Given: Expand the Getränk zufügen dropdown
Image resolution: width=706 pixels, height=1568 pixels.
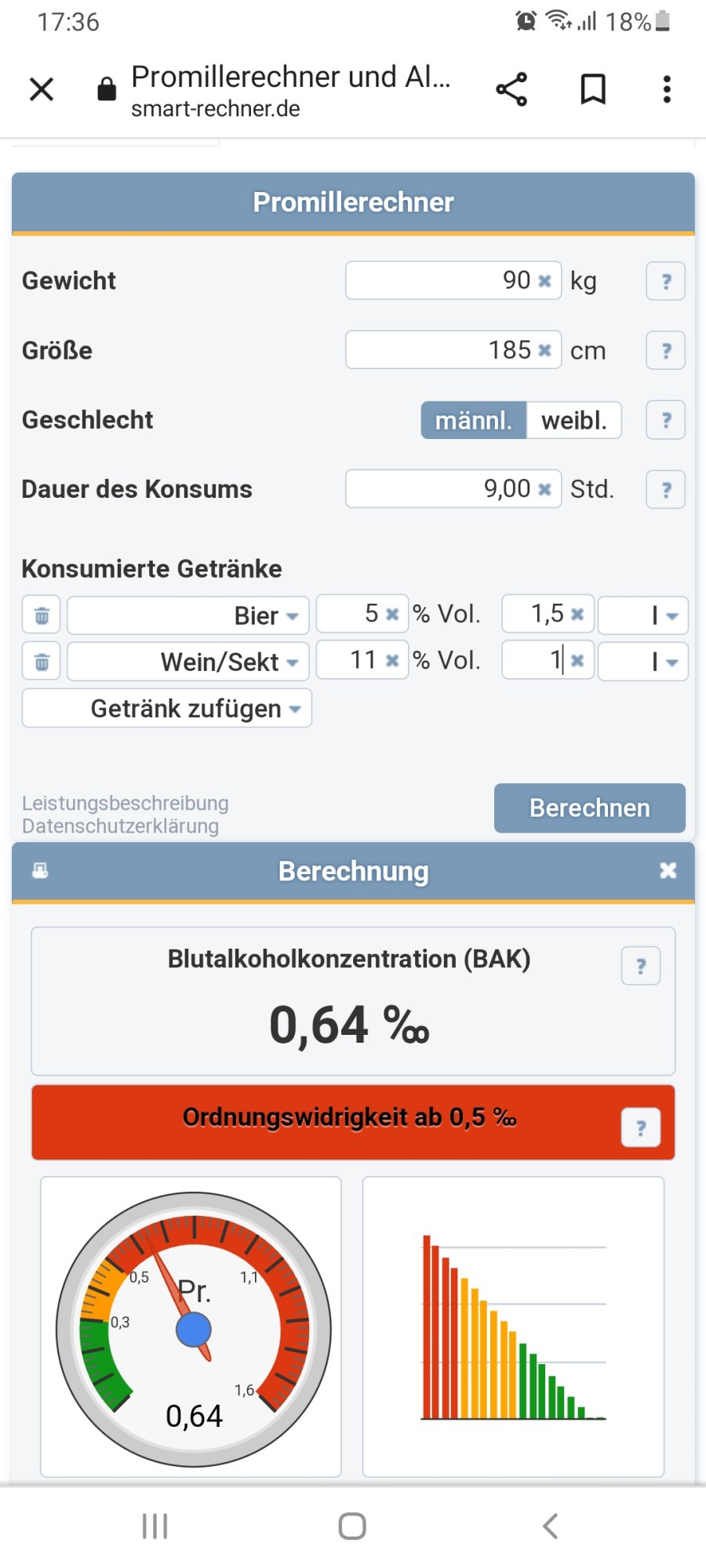Looking at the screenshot, I should click(167, 709).
